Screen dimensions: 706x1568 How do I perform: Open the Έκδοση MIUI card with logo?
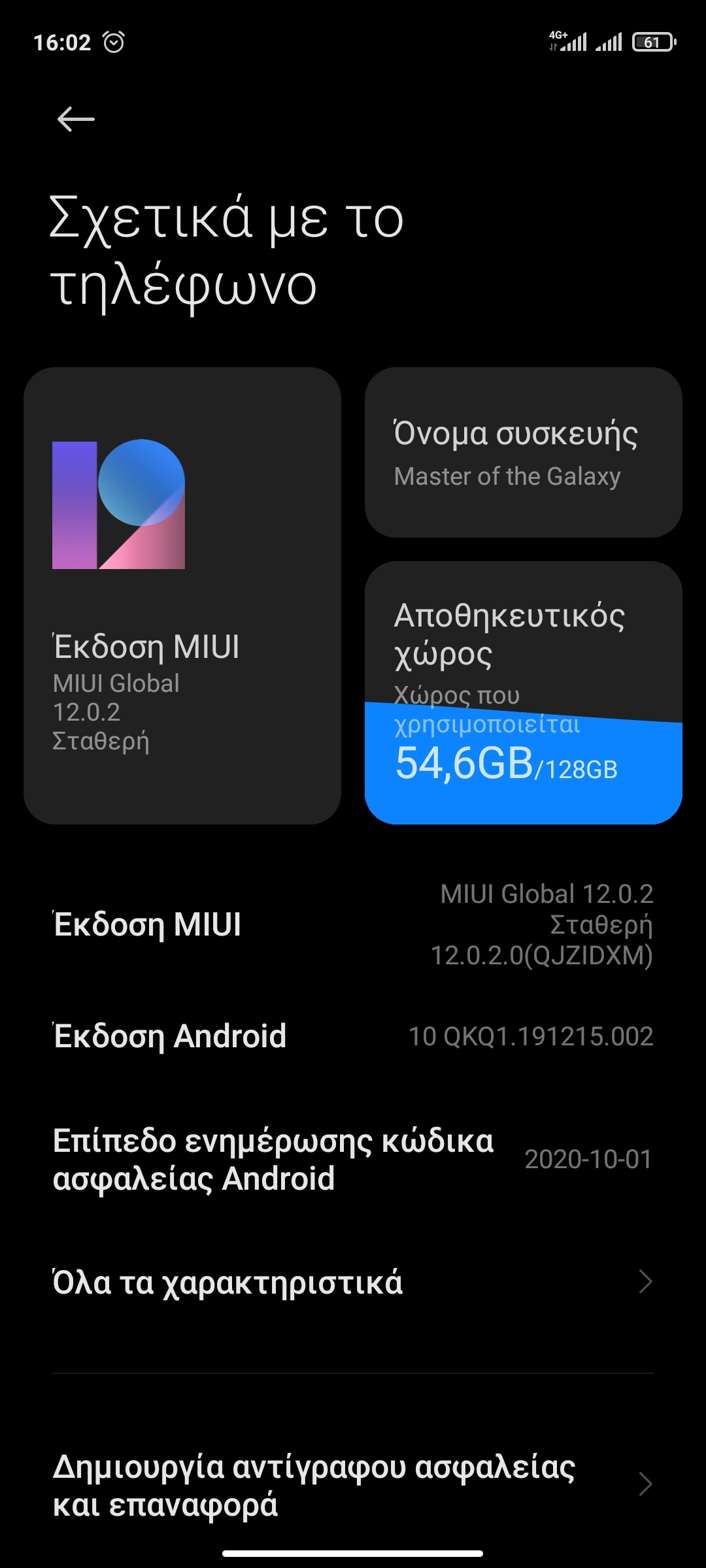(182, 595)
